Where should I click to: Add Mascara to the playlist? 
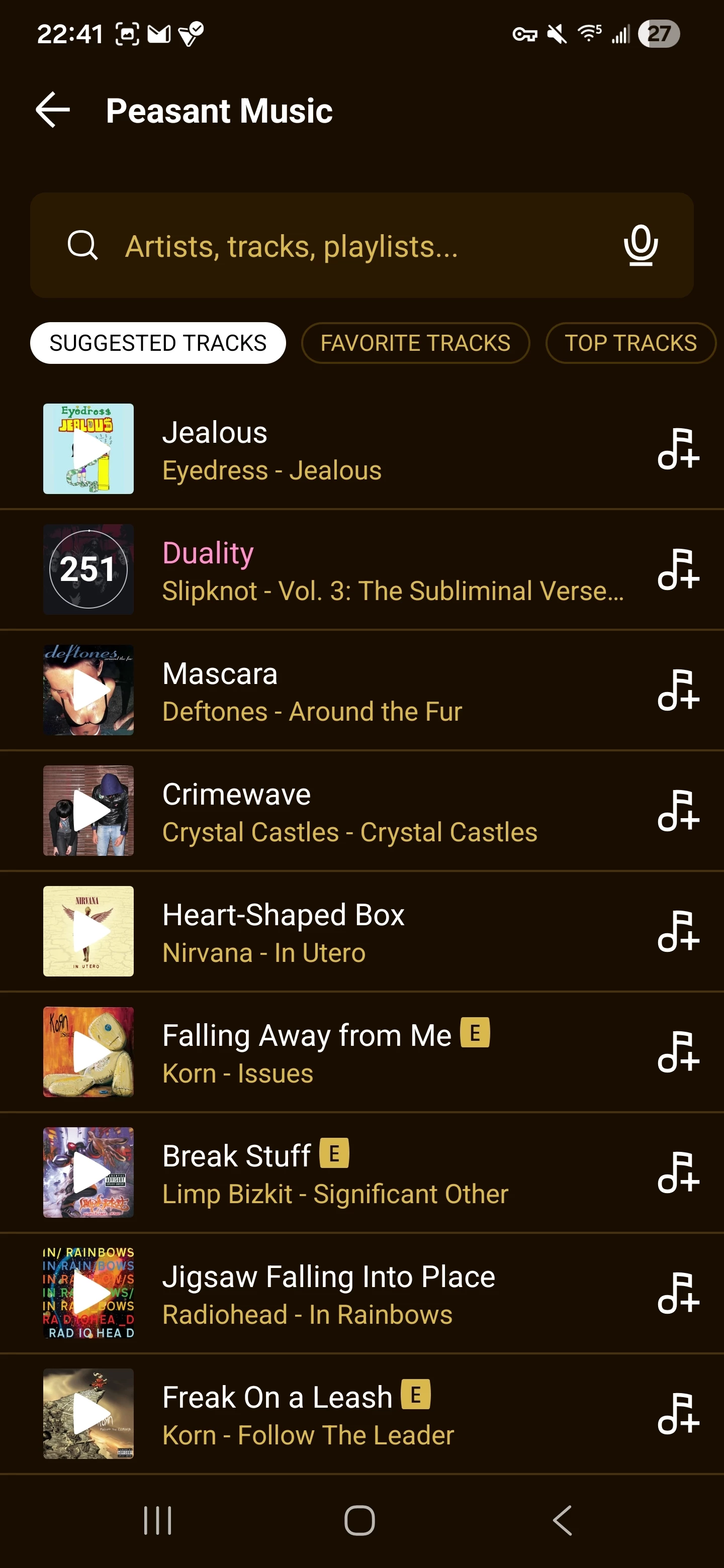pyautogui.click(x=678, y=690)
